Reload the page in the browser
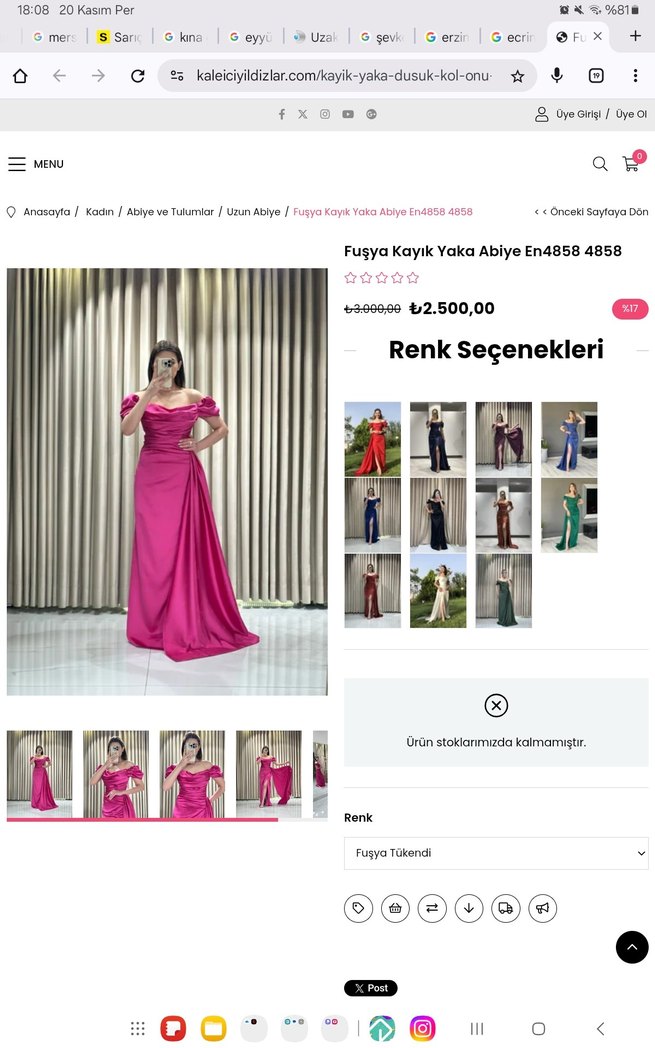 [138, 76]
